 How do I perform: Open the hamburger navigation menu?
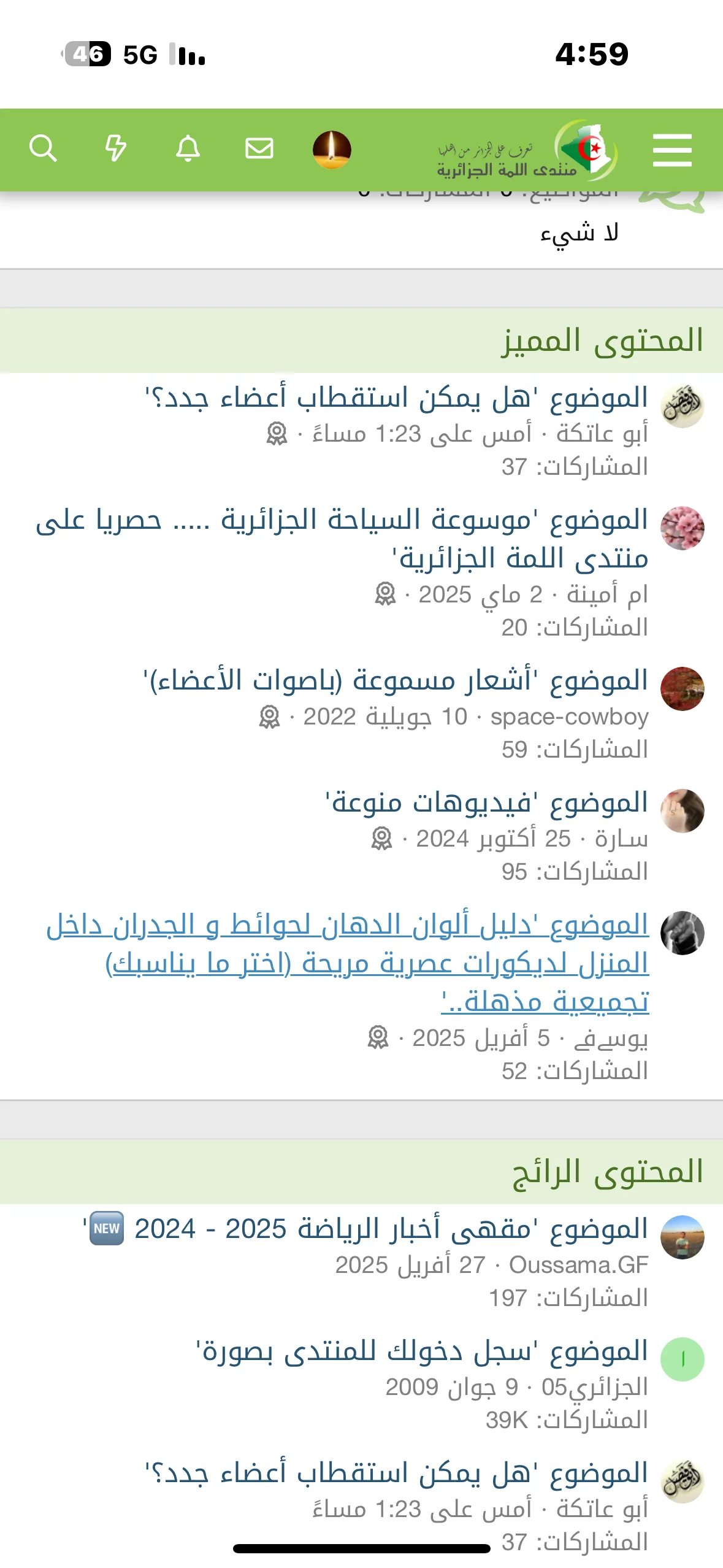(672, 150)
